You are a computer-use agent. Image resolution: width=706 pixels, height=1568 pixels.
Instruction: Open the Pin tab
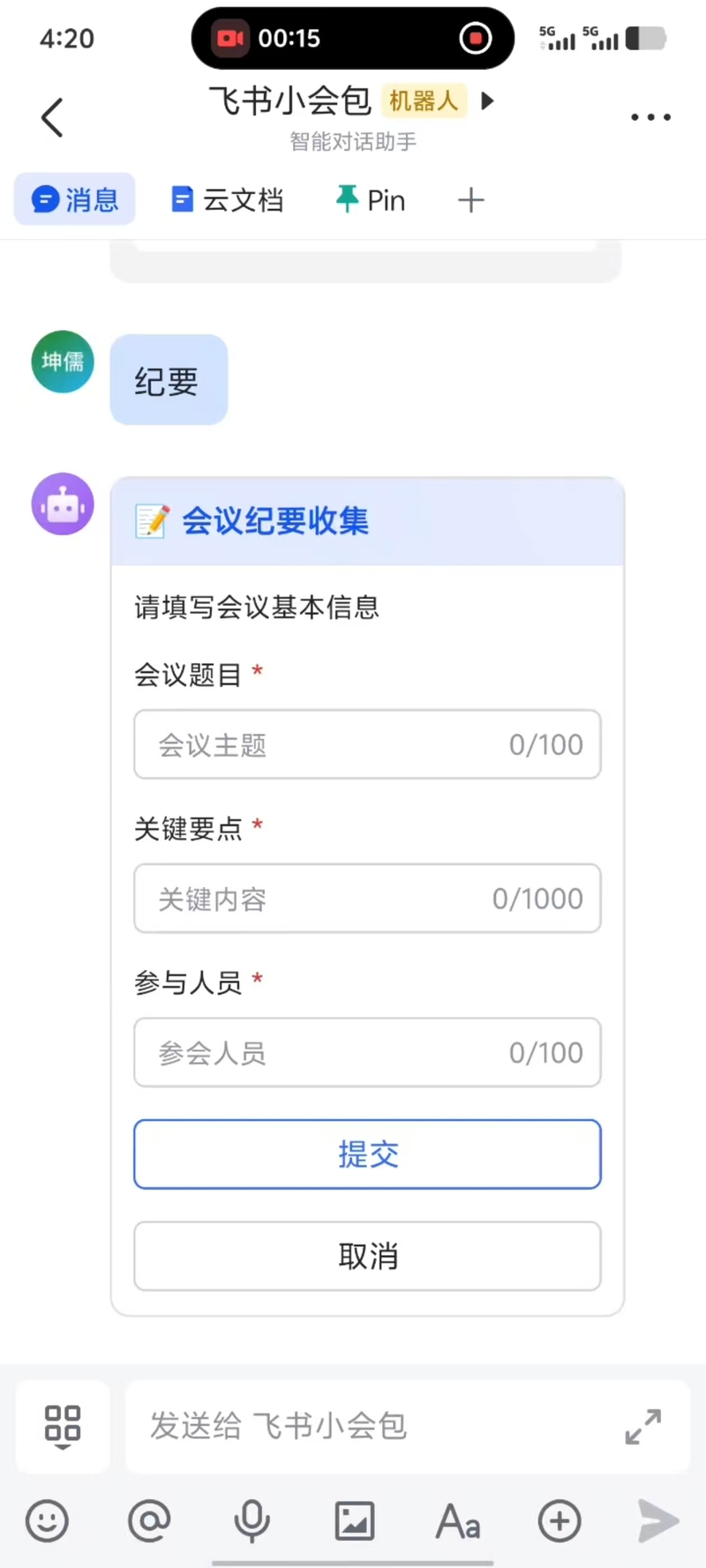click(x=371, y=200)
